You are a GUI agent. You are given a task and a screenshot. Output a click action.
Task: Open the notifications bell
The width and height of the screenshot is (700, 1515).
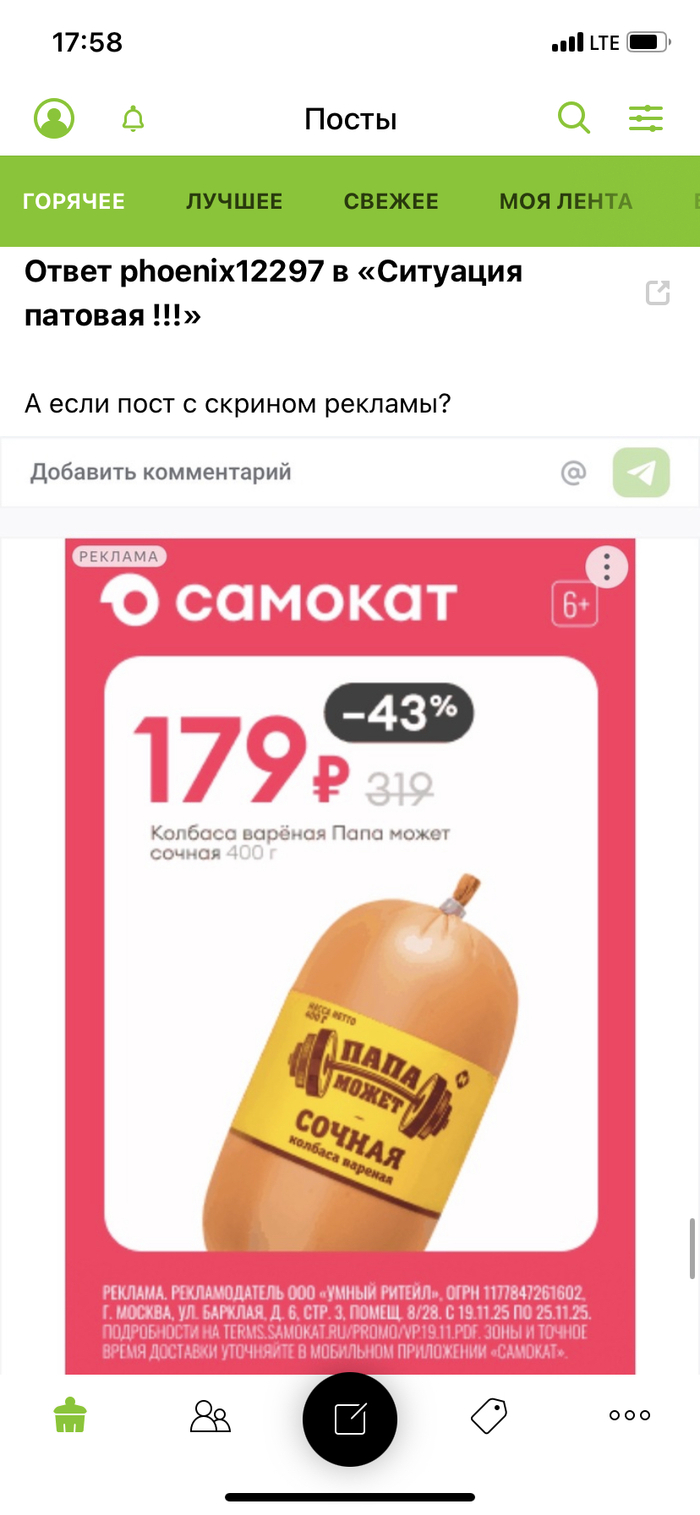pyautogui.click(x=132, y=119)
